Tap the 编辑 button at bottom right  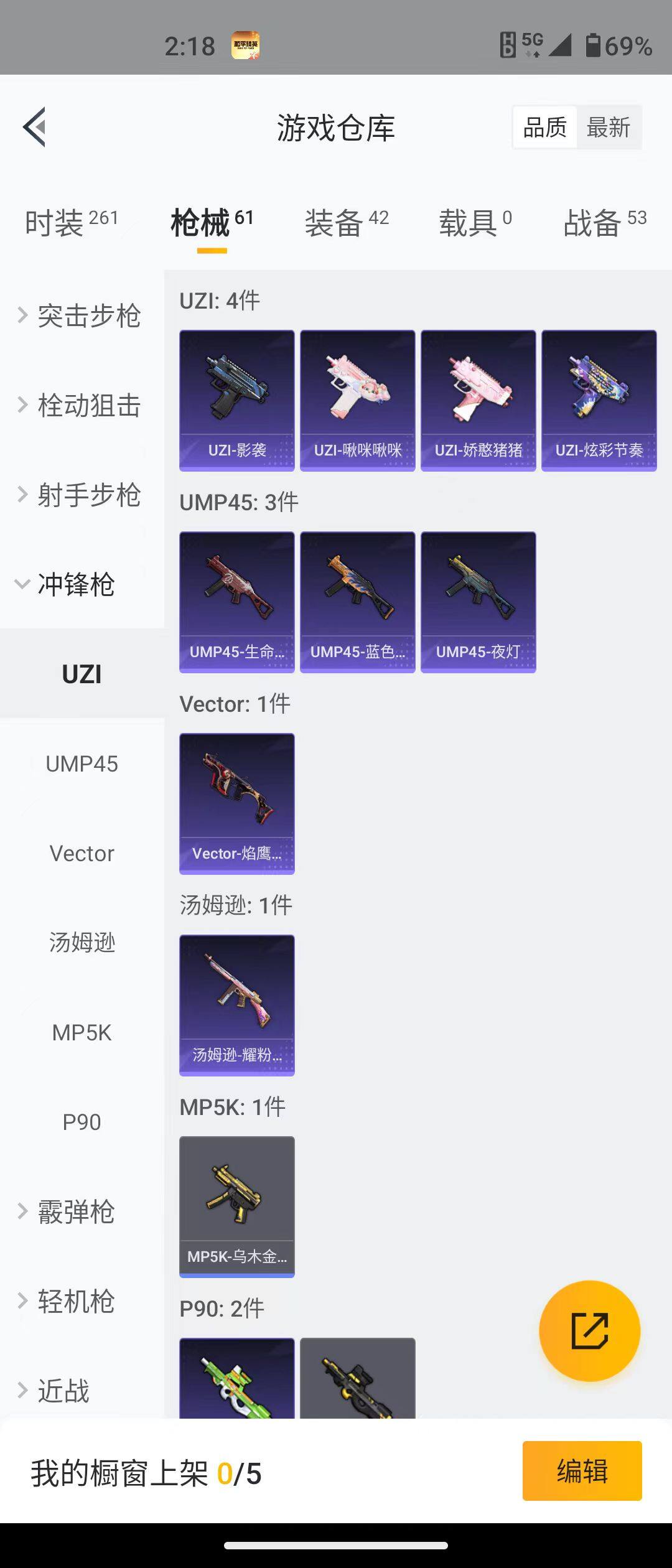582,1470
